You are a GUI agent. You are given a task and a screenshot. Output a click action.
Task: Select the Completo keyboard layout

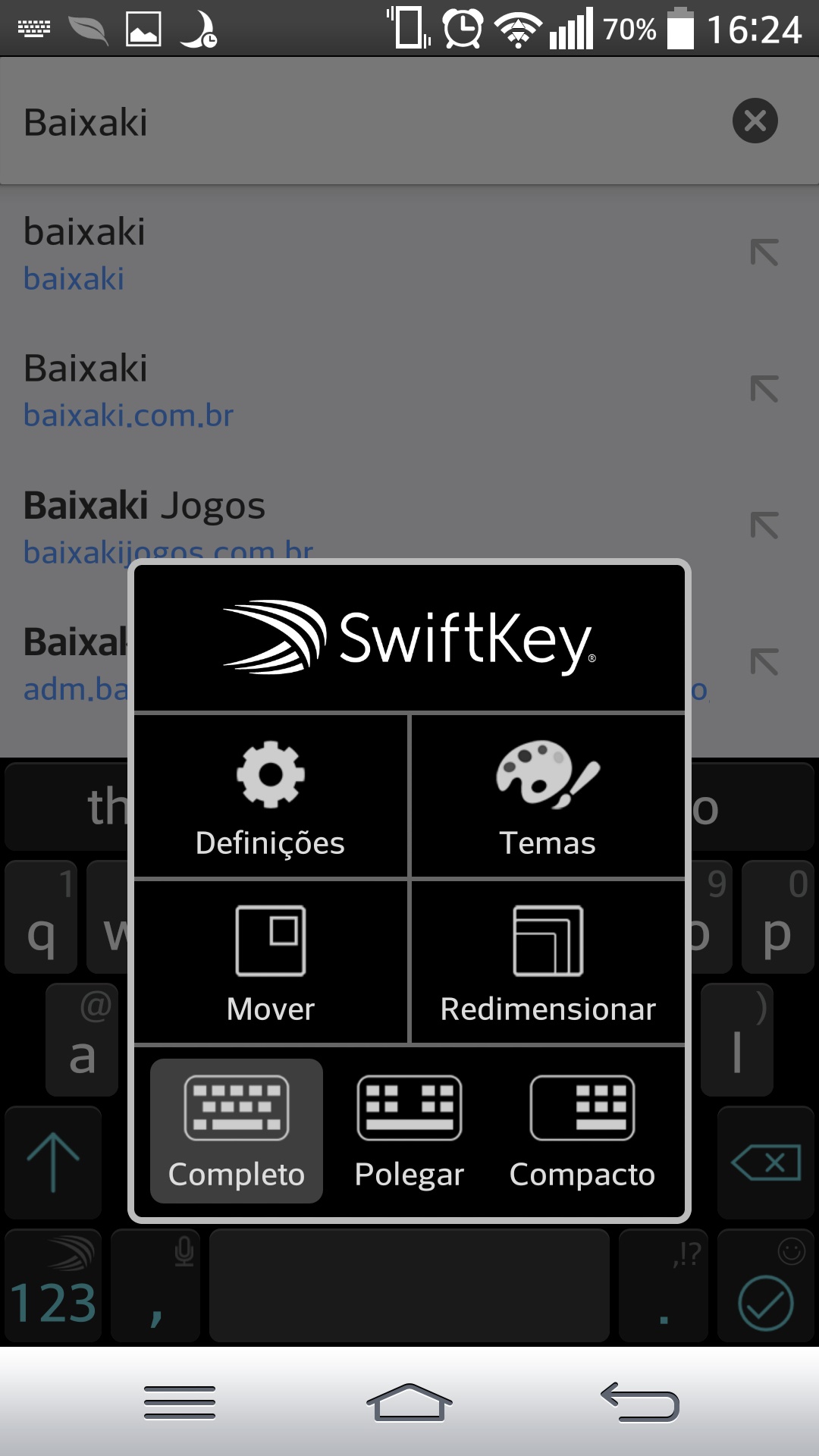(x=237, y=1131)
